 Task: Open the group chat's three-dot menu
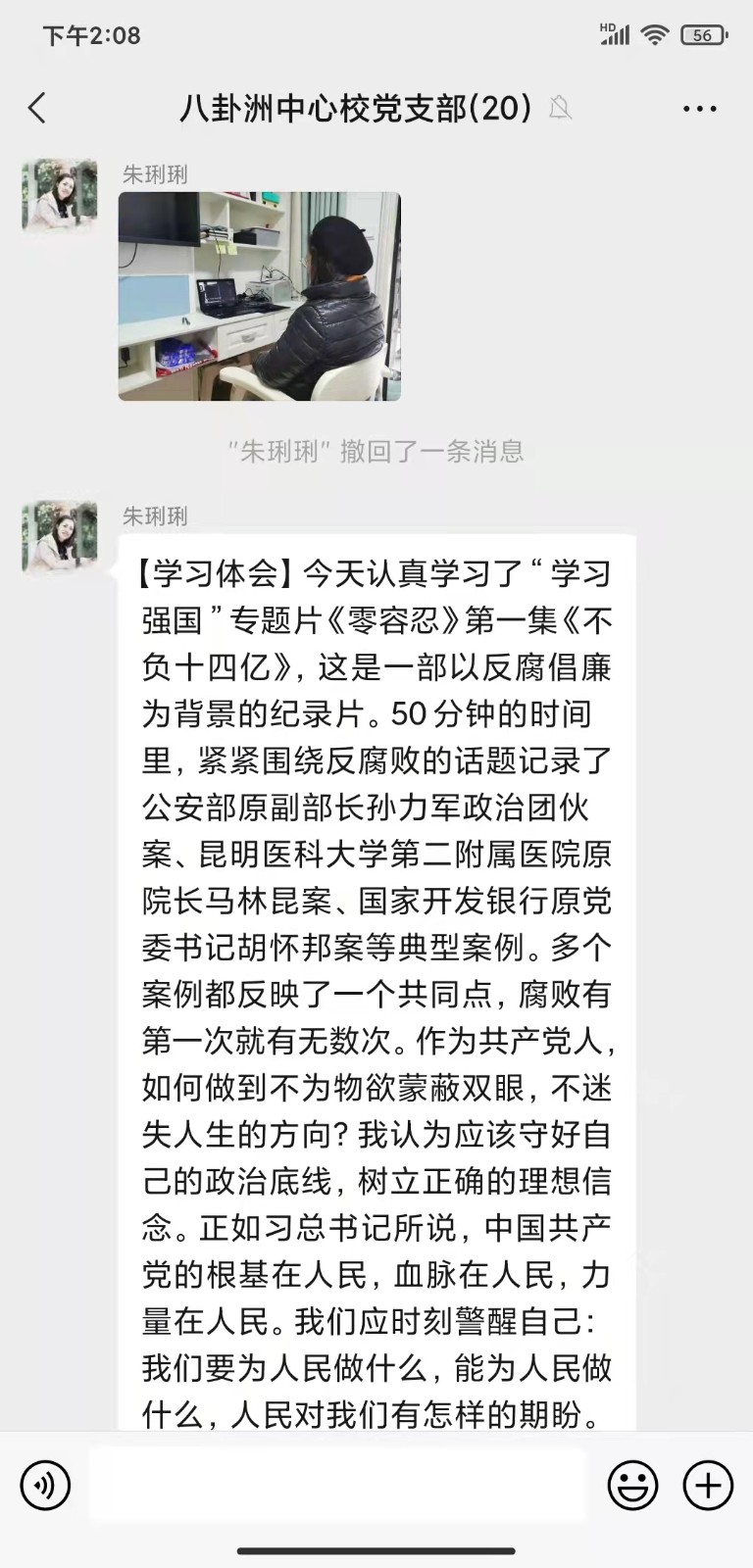[x=699, y=109]
